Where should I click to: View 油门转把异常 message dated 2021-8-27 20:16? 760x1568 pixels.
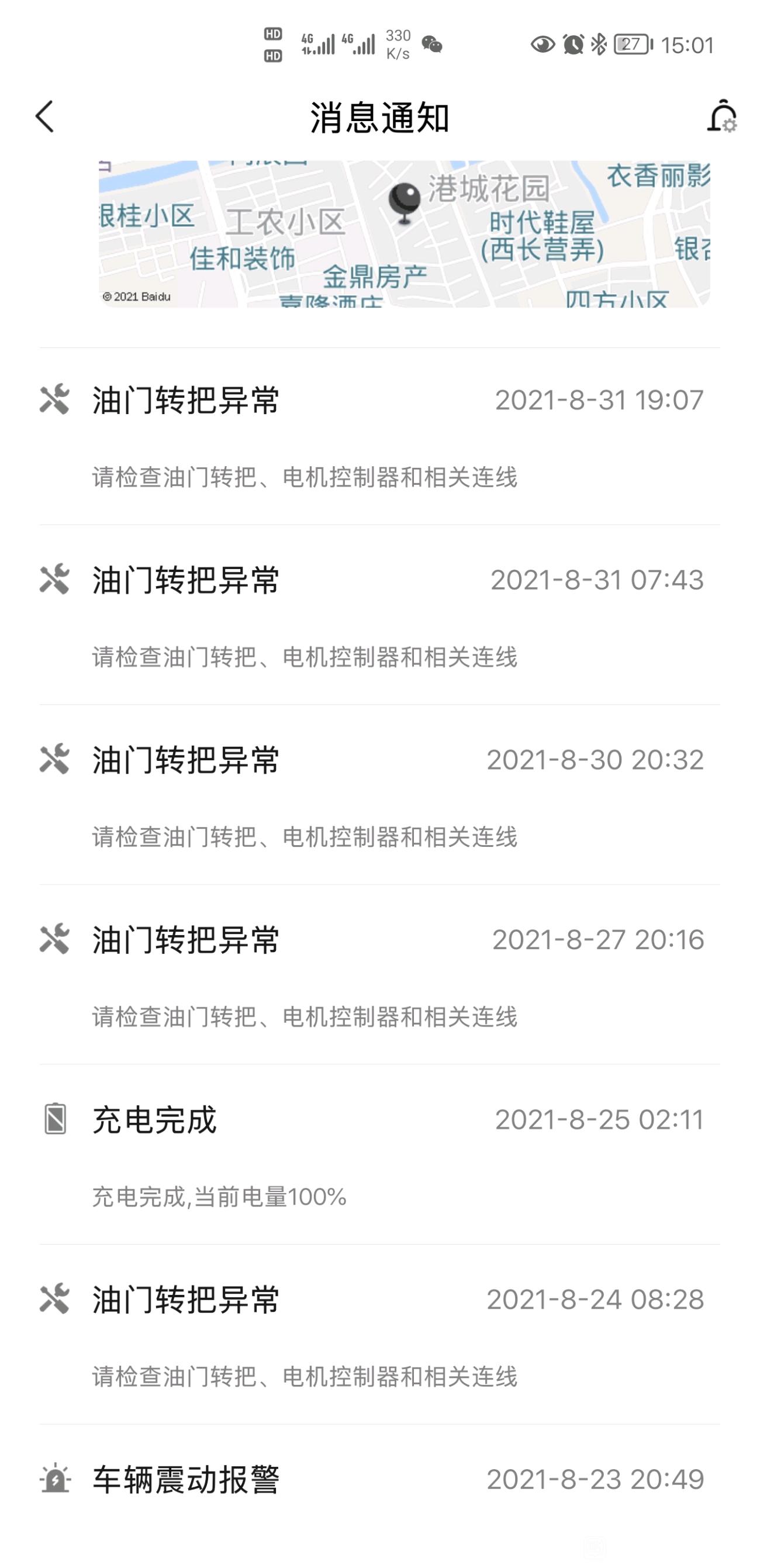(x=379, y=974)
